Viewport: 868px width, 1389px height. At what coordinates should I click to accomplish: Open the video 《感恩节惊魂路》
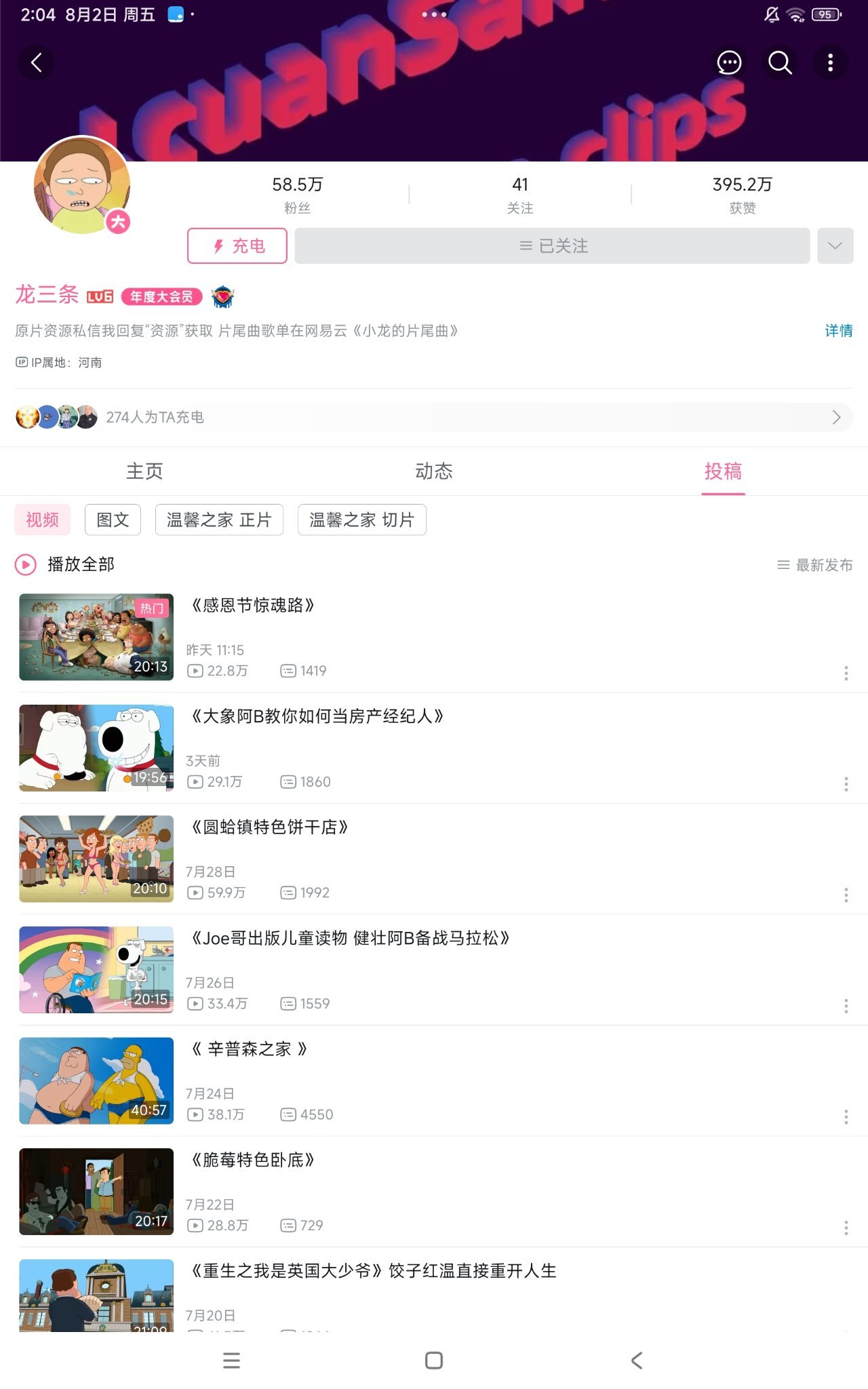(x=252, y=605)
